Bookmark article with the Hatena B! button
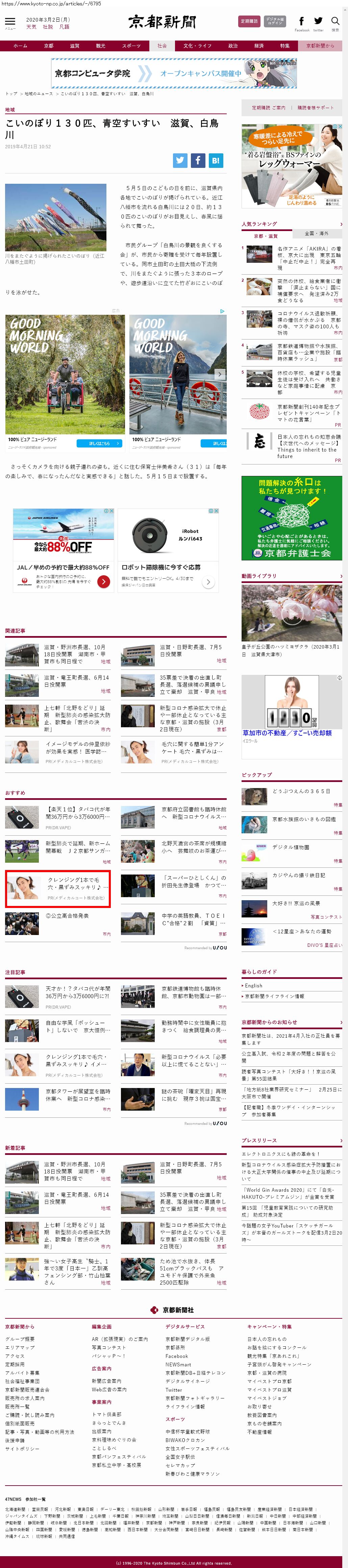Screen dimensions: 348x1568 click(x=215, y=160)
